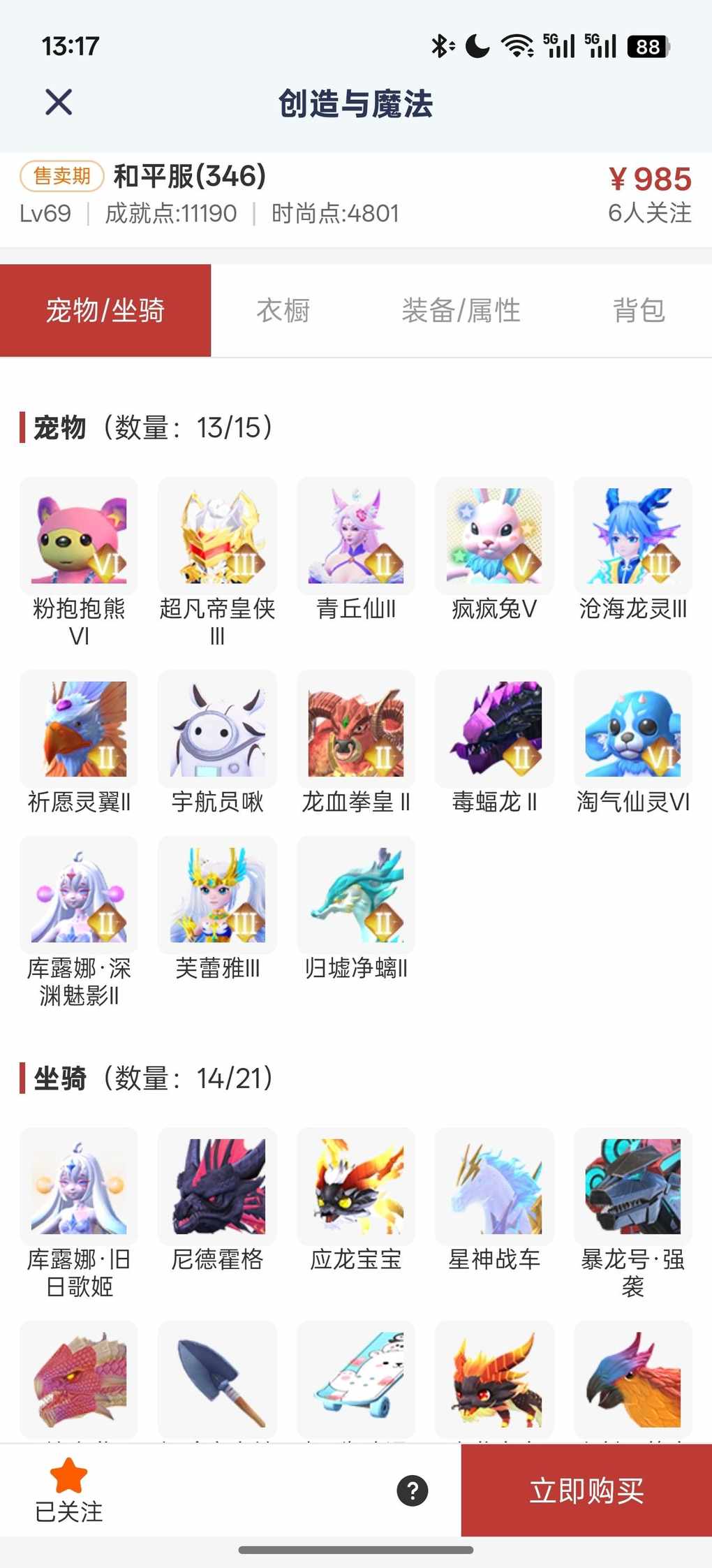Open the help question mark icon
712x1568 pixels.
click(x=413, y=1490)
